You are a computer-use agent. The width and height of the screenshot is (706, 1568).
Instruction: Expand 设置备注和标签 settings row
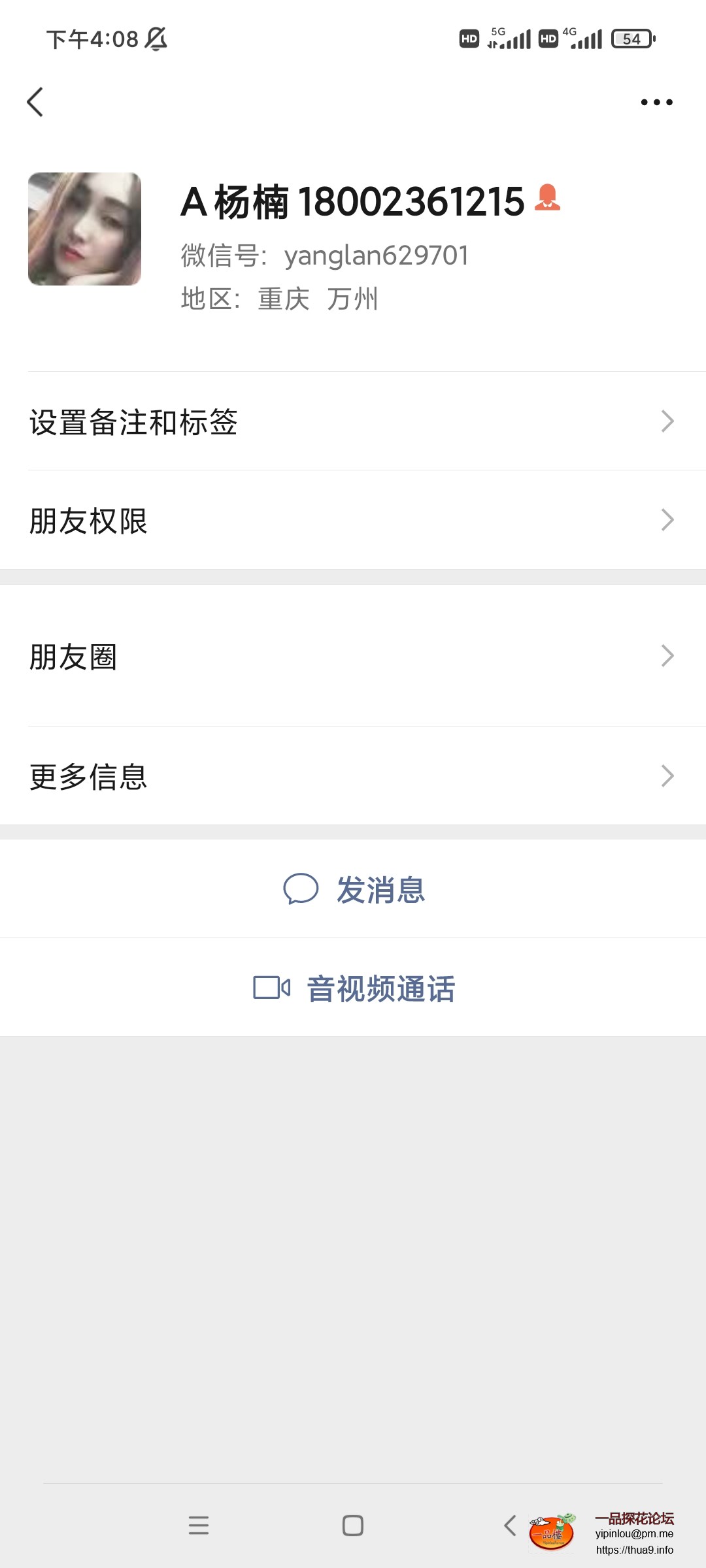click(x=353, y=423)
